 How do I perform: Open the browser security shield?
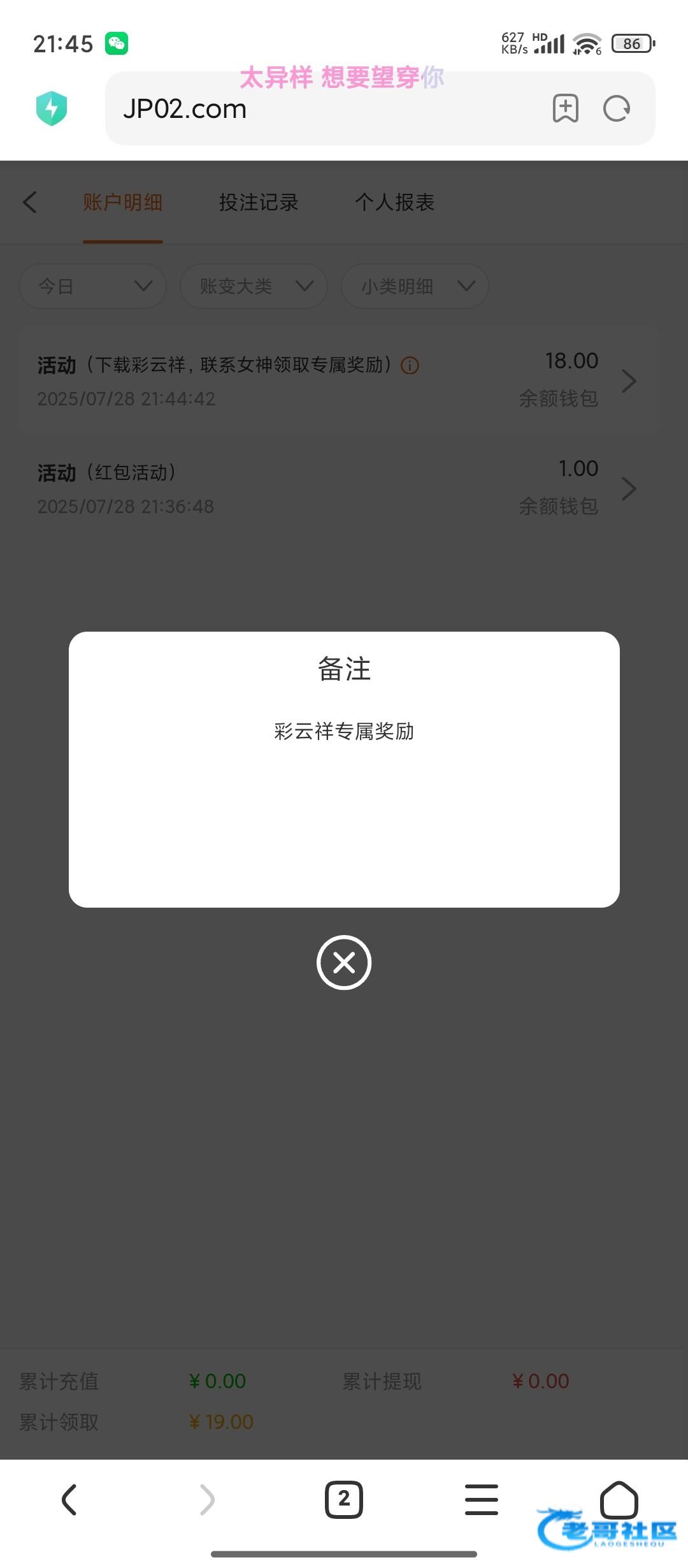click(52, 108)
